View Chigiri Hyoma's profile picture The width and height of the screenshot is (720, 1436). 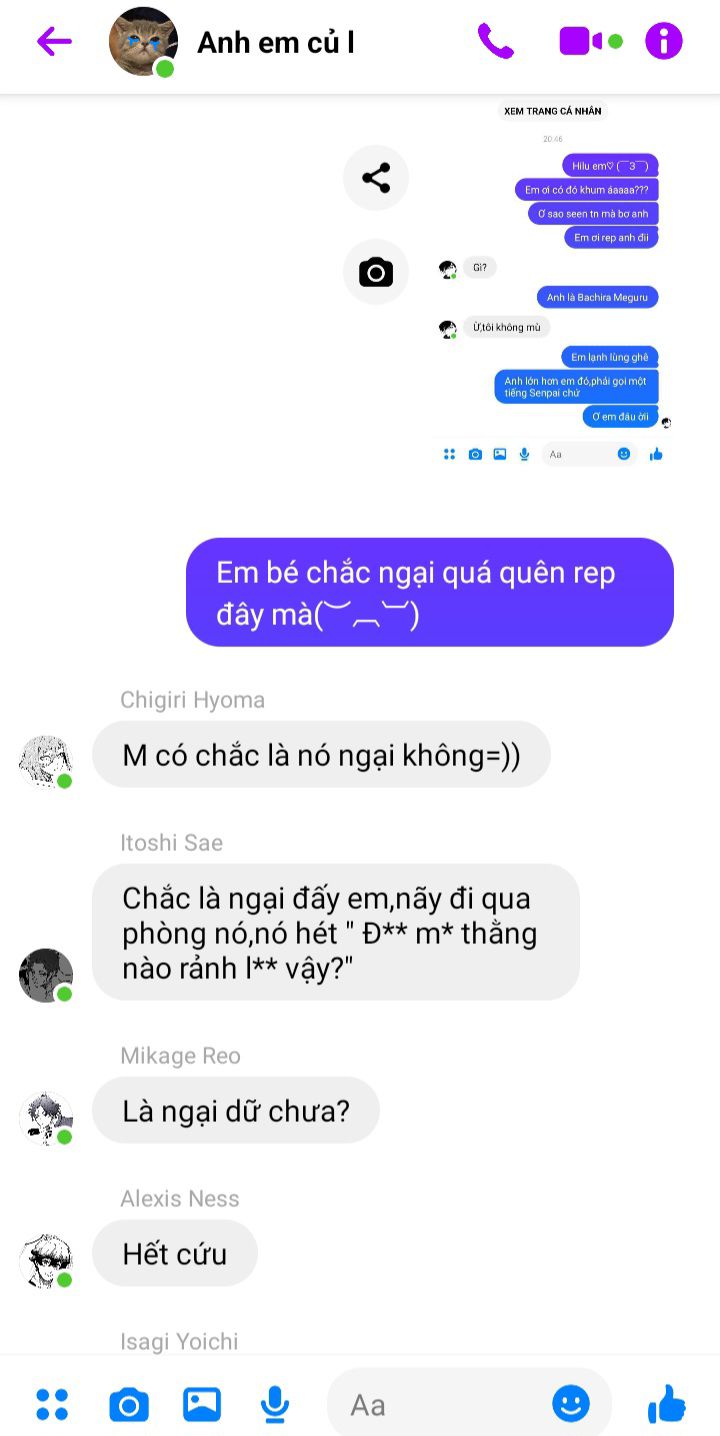(46, 762)
